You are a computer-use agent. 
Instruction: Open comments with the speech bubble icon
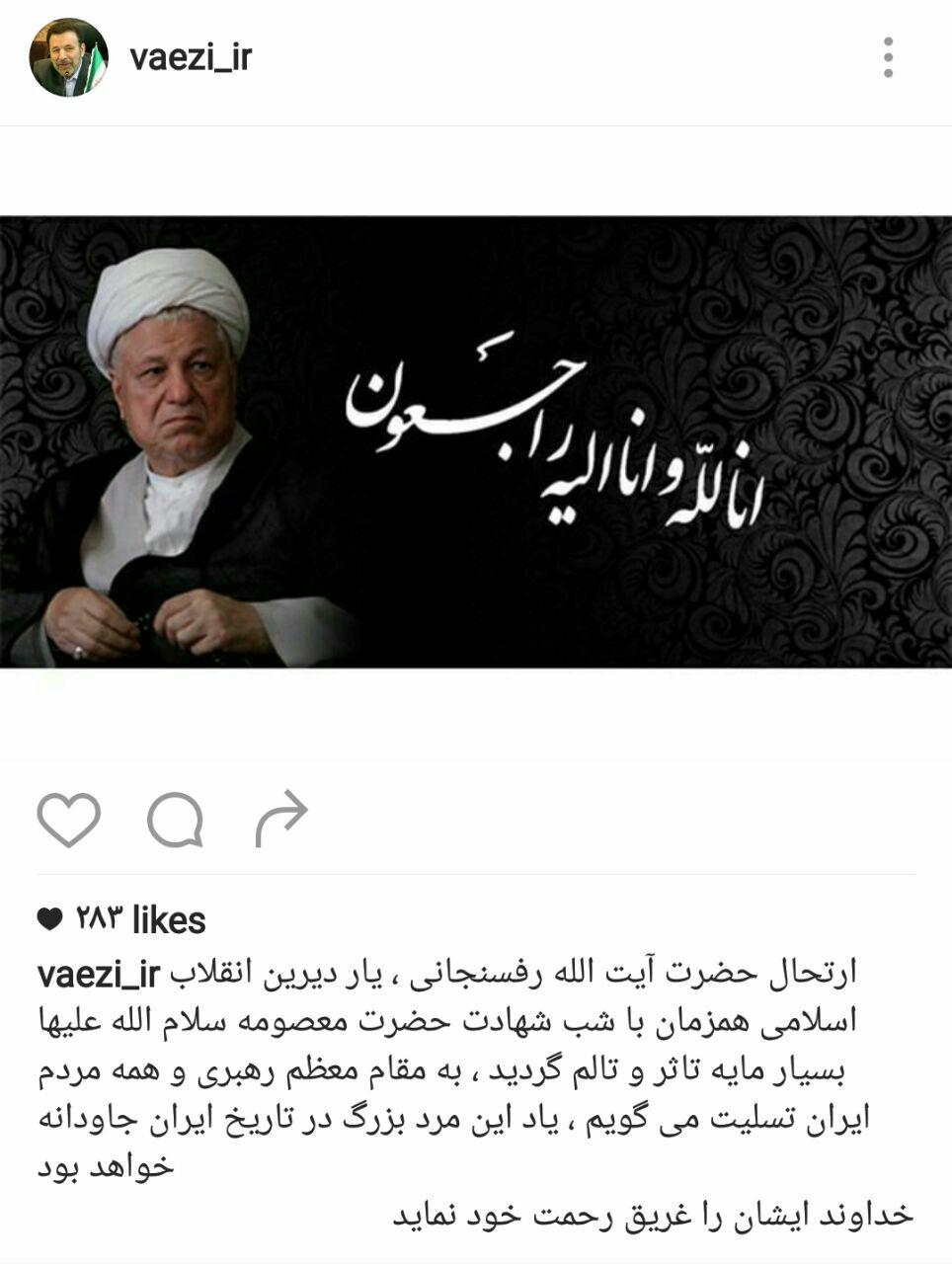tap(176, 820)
